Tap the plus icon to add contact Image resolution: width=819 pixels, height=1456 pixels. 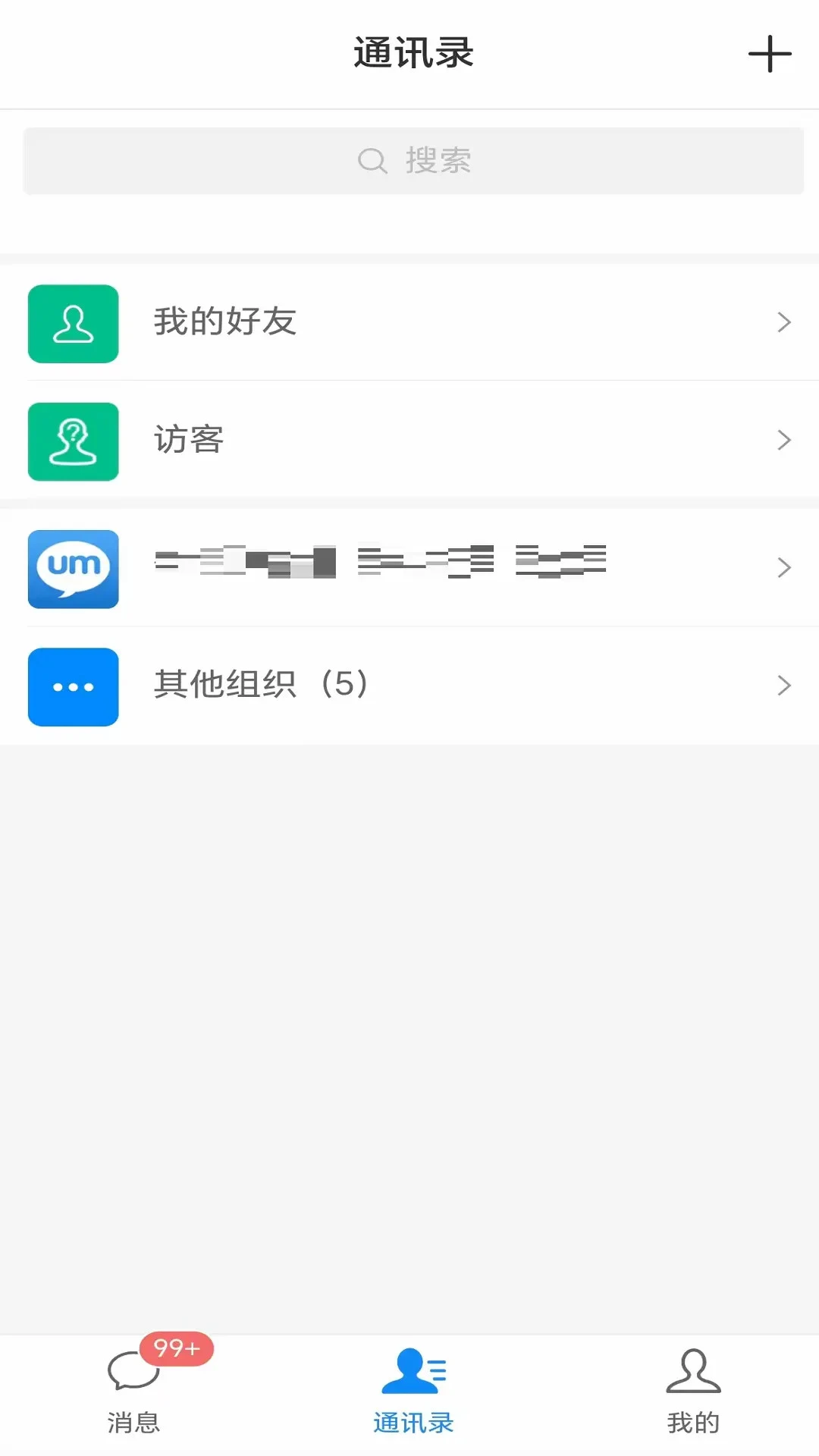point(770,53)
